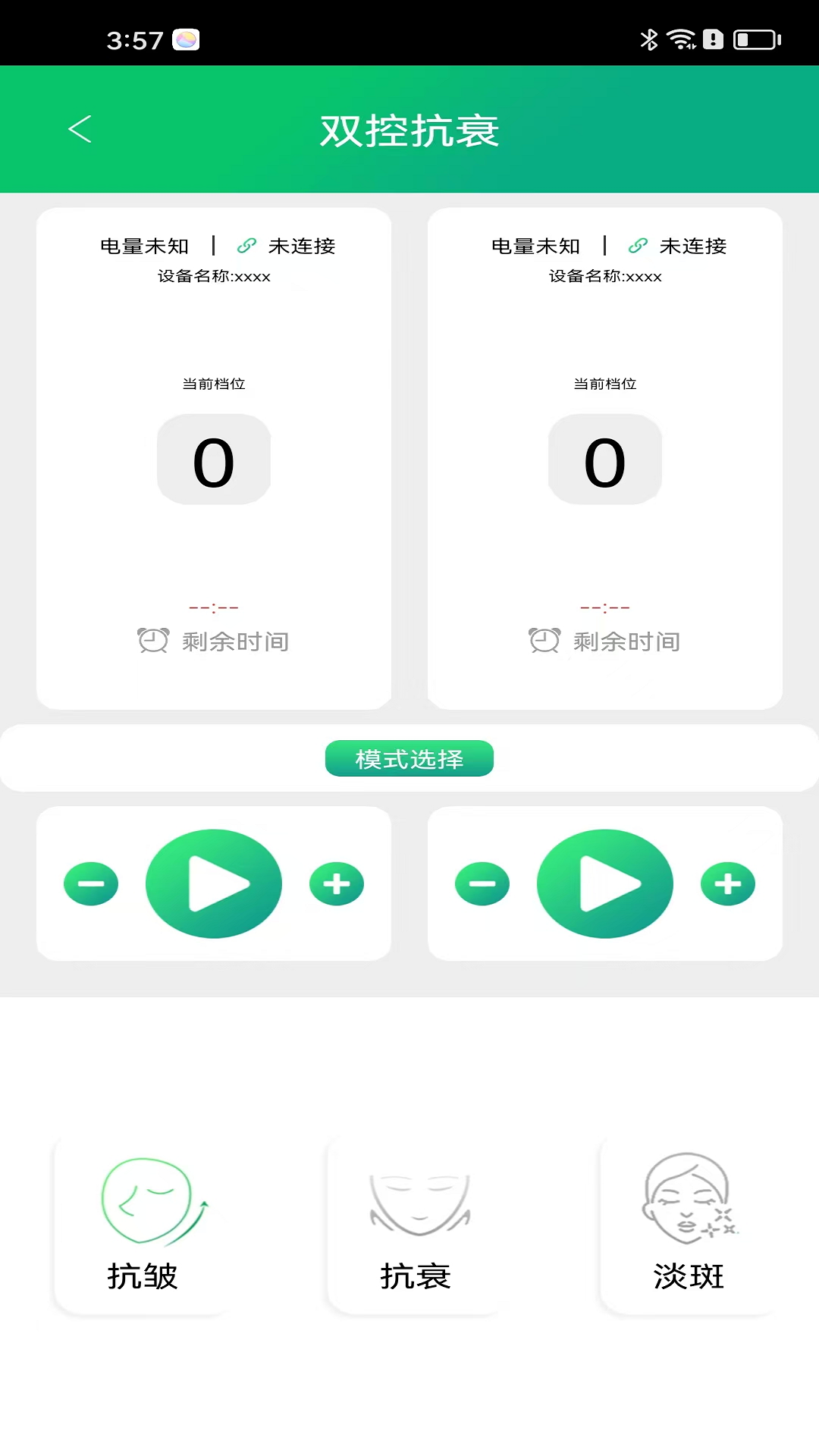Start the left device with its play button
819x1456 pixels.
tap(214, 883)
